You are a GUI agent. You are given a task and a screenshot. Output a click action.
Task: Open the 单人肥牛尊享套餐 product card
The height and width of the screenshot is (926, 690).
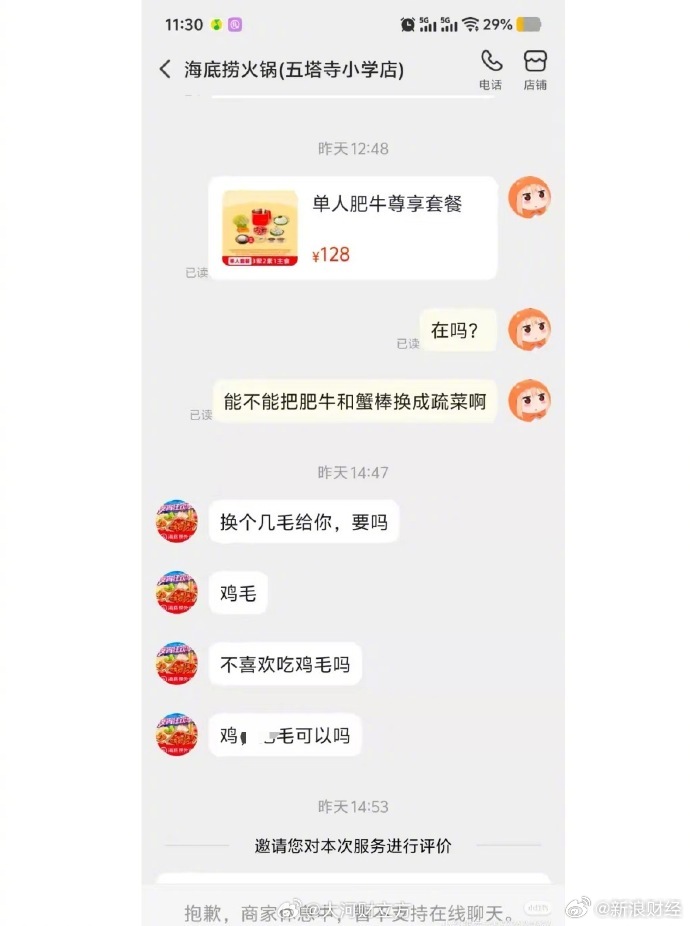[x=353, y=227]
